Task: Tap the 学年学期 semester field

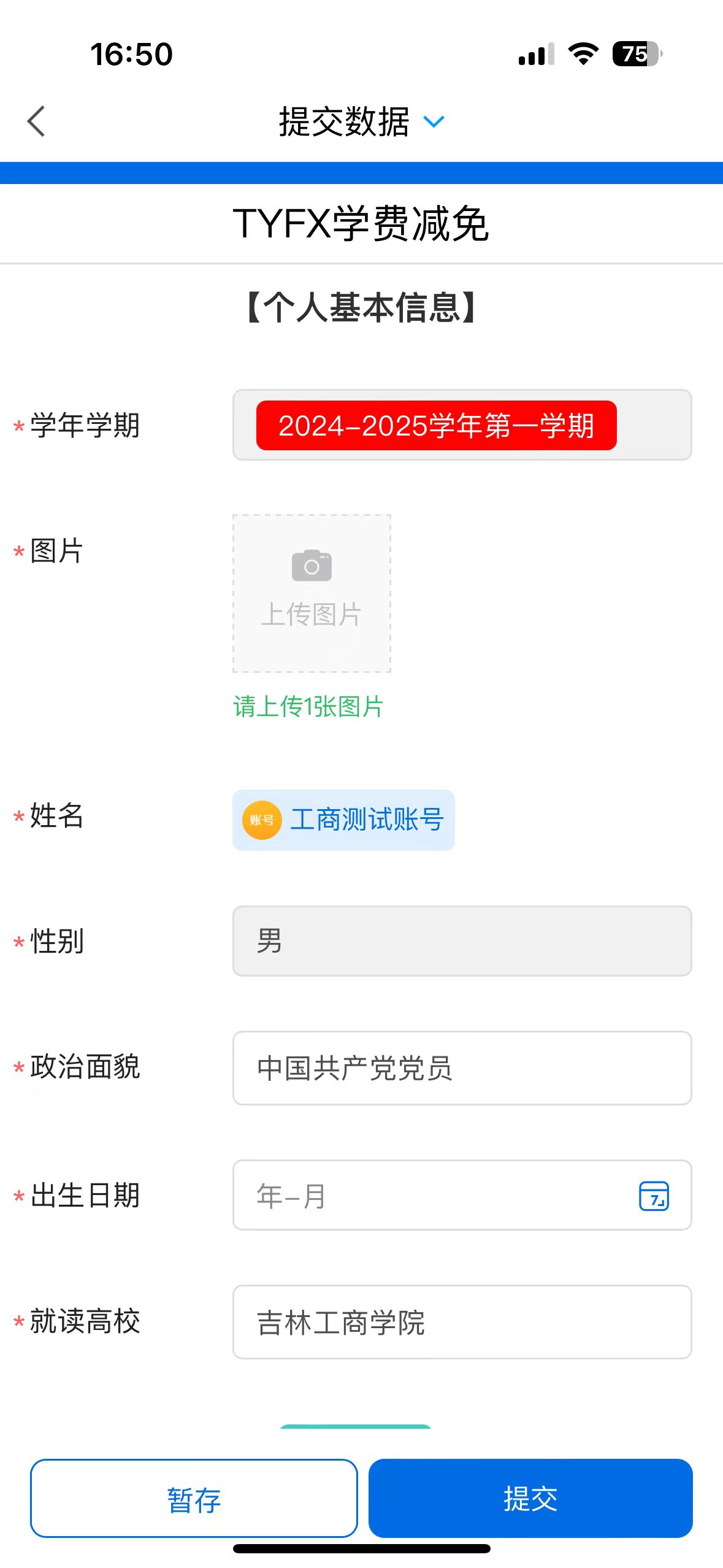Action: point(461,425)
